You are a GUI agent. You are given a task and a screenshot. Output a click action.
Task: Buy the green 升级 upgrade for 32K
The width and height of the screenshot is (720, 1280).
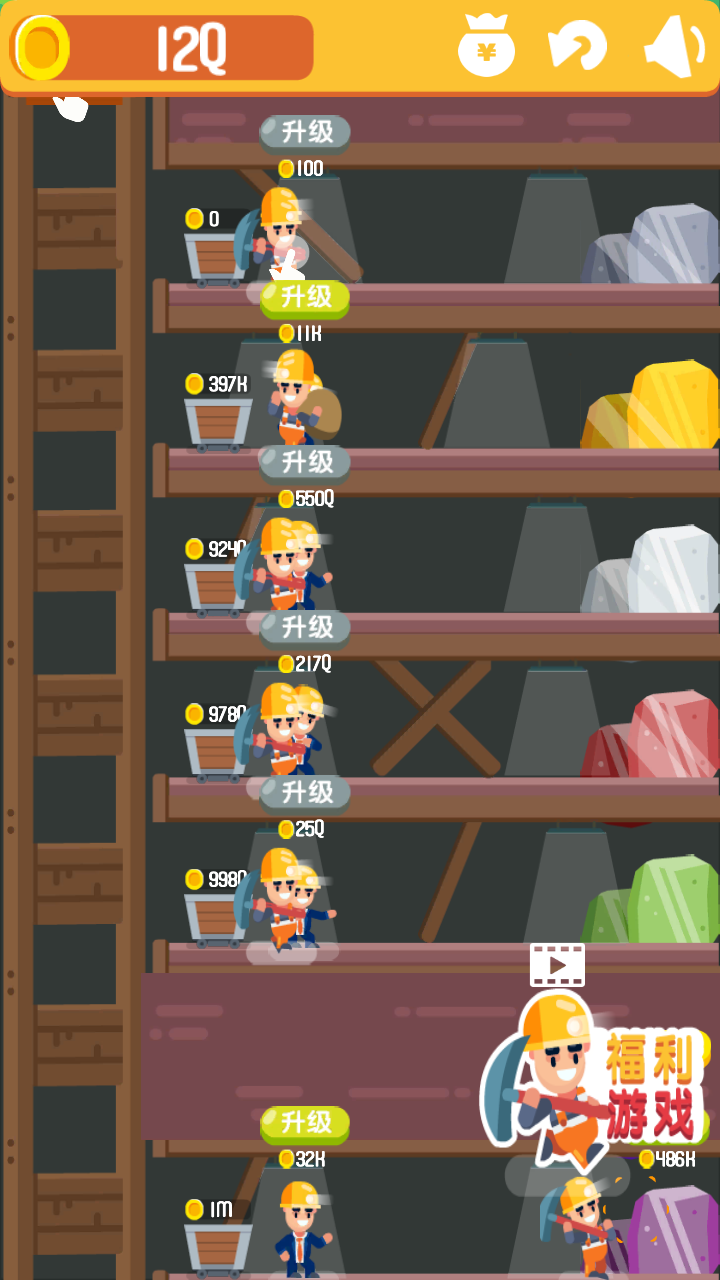pos(305,1123)
